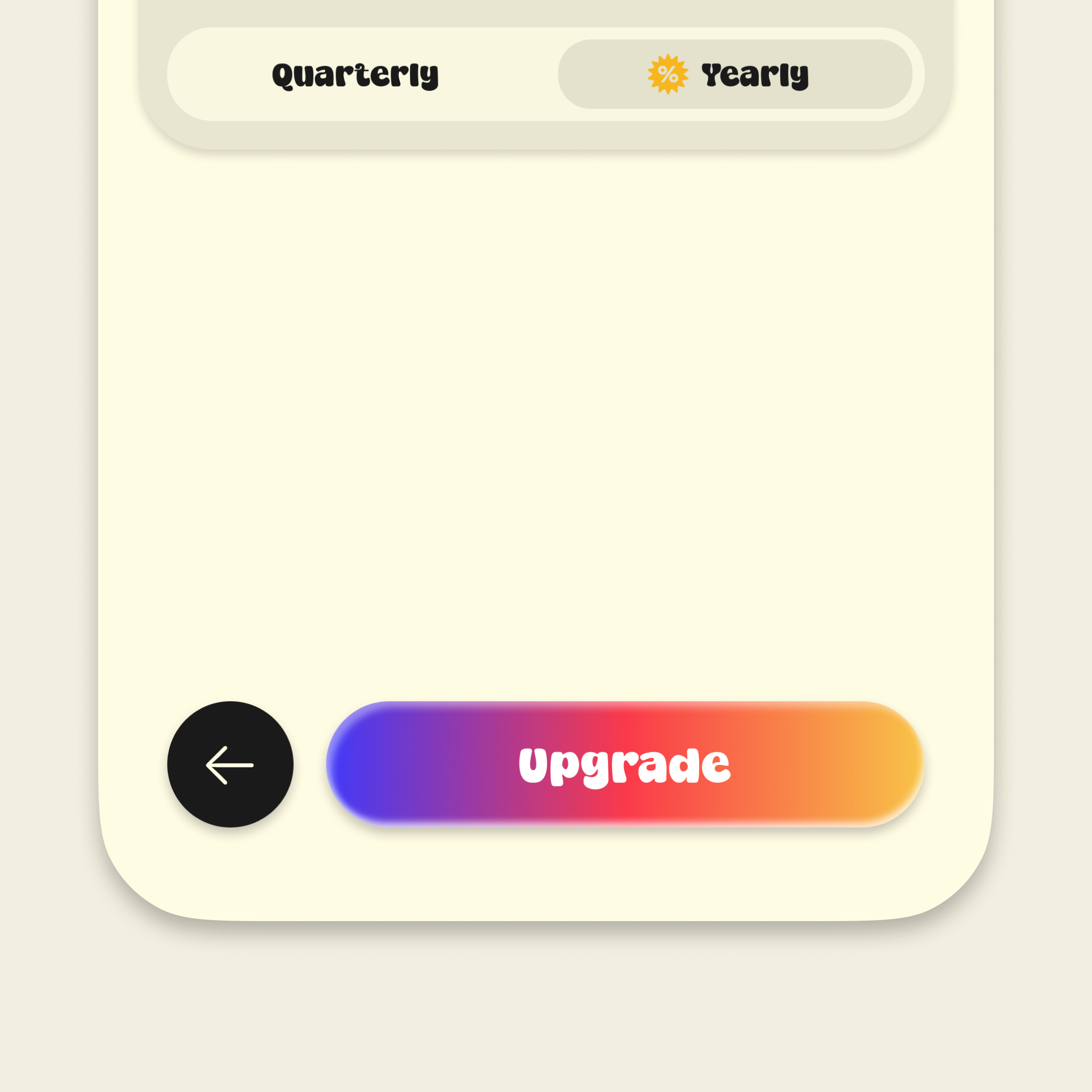Go back using the arrow button

click(x=230, y=765)
